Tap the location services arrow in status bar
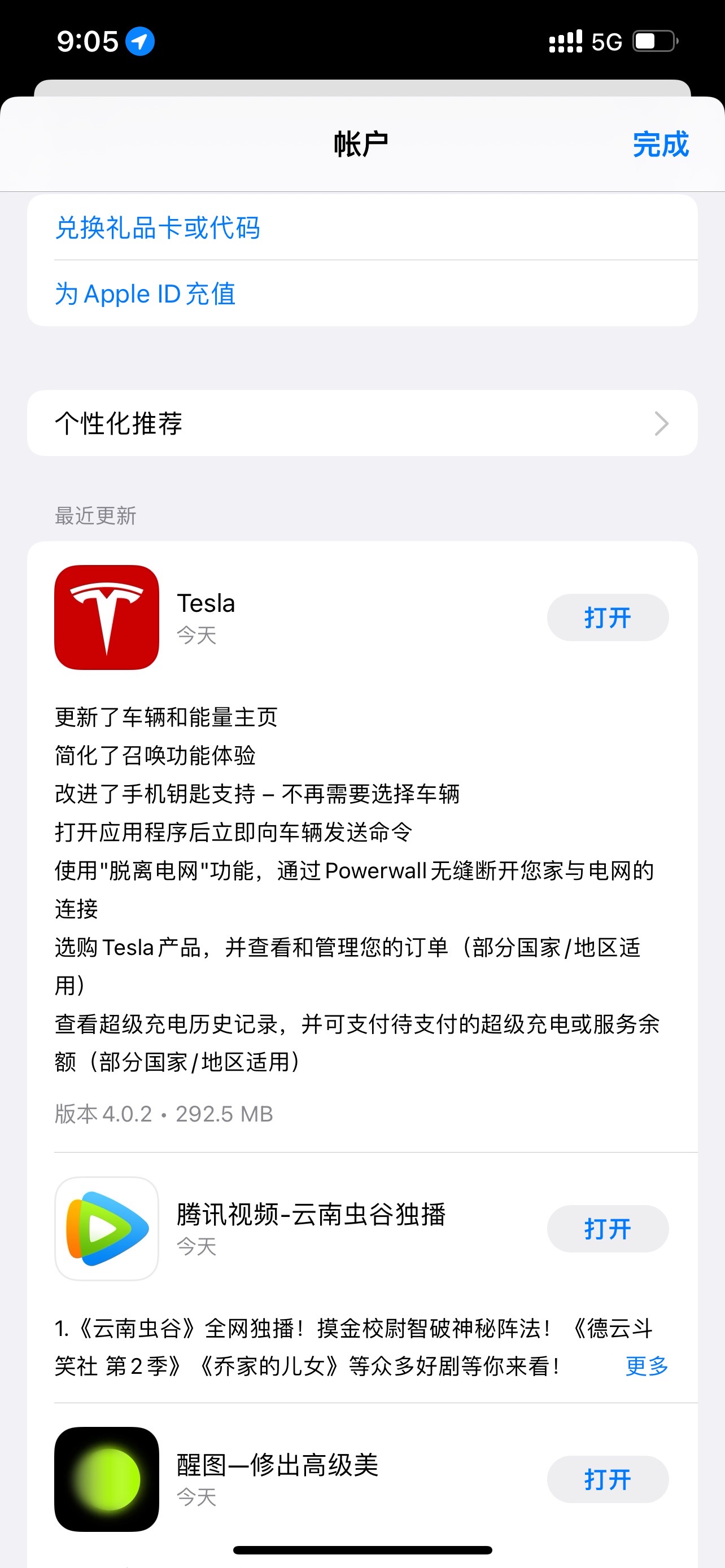Image resolution: width=725 pixels, height=1568 pixels. [139, 41]
